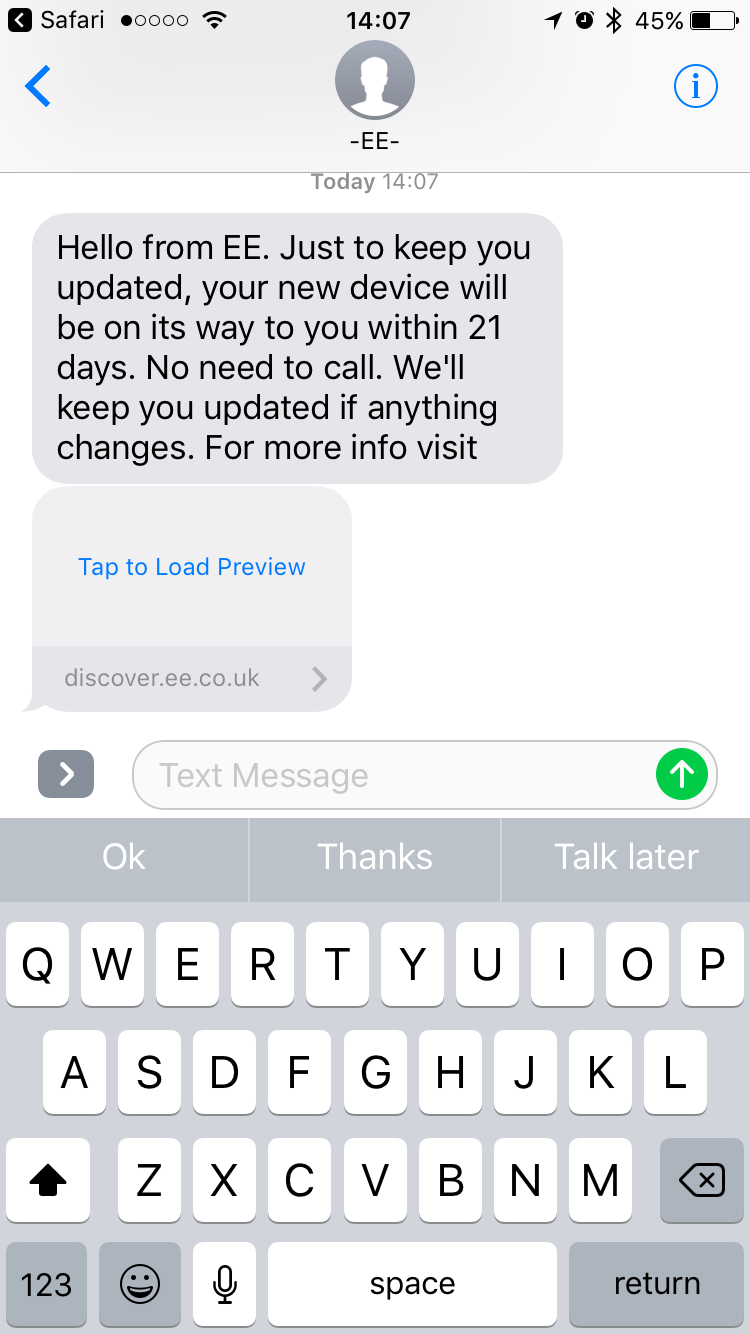The image size is (750, 1334).
Task: Open the -EE- contact avatar
Action: (x=375, y=80)
